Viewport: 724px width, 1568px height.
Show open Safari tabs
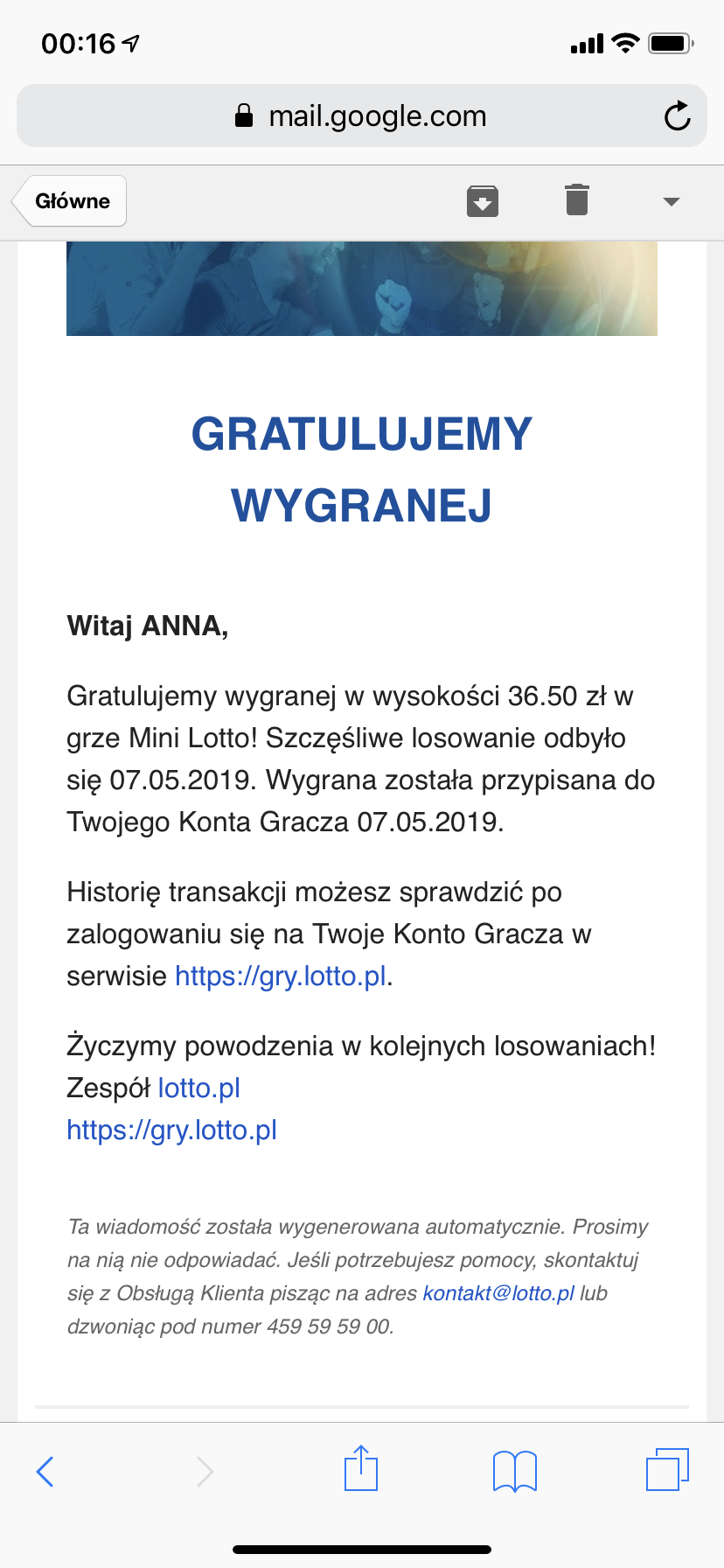pos(667,1469)
